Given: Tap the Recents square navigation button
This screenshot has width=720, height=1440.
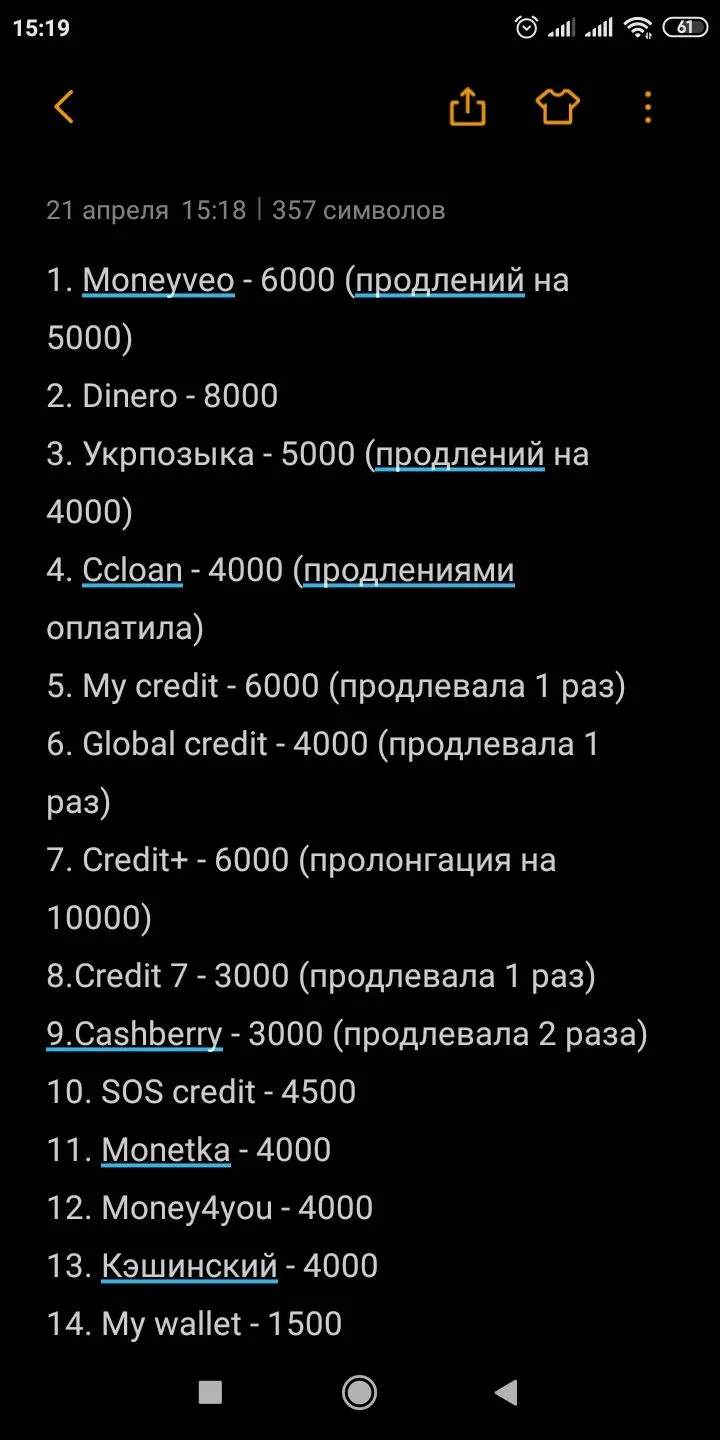Looking at the screenshot, I should click(x=210, y=1391).
